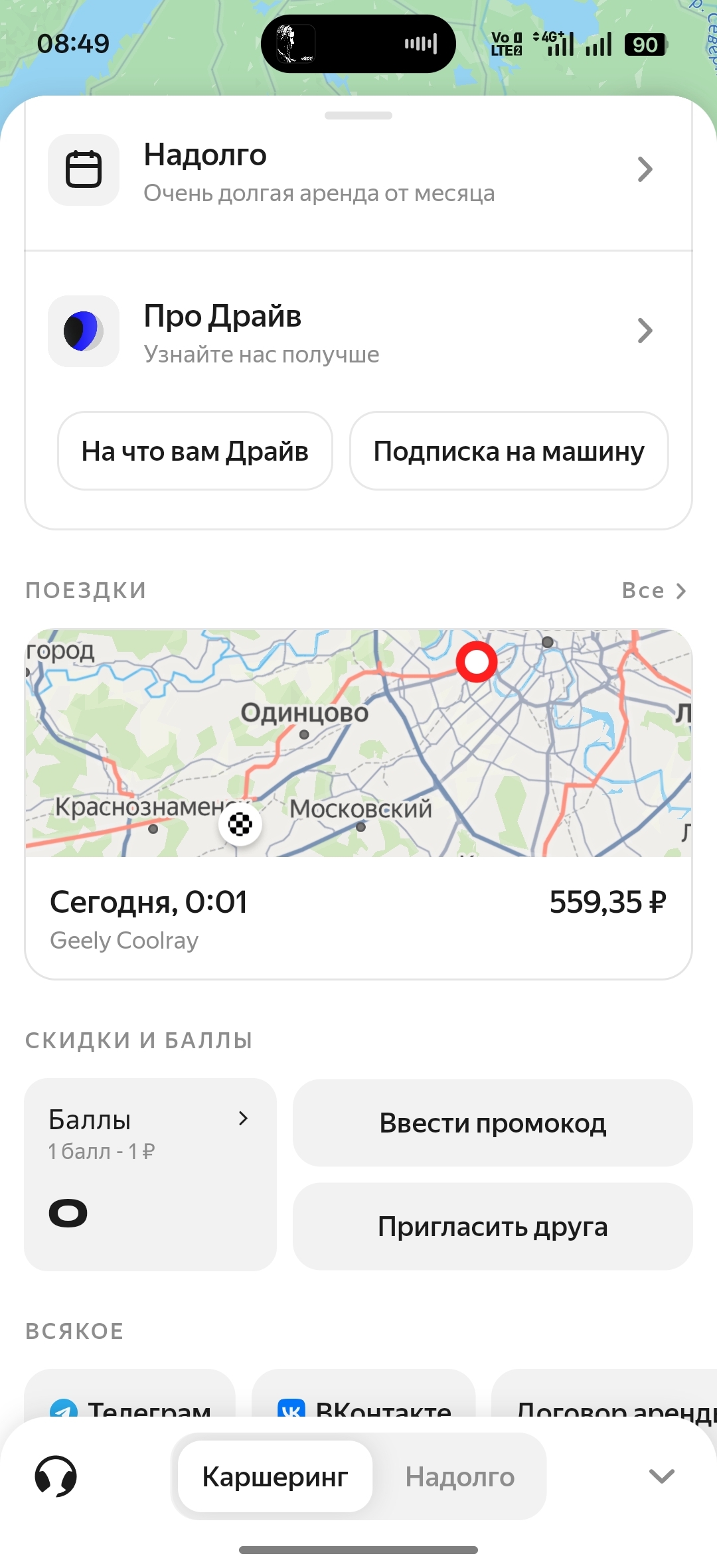Switch to the Надолго segment
This screenshot has height=1568, width=717.
pos(460,1476)
